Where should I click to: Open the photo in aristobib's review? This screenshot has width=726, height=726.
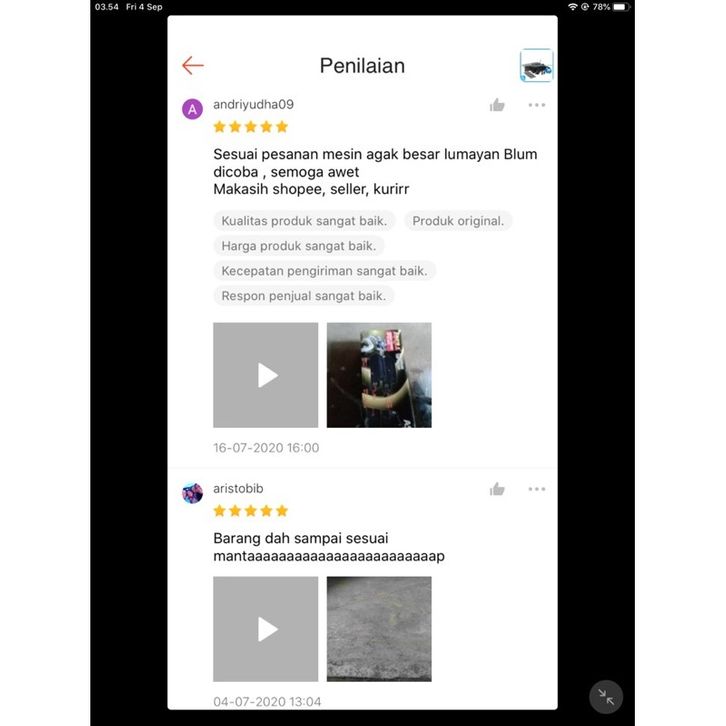(379, 629)
